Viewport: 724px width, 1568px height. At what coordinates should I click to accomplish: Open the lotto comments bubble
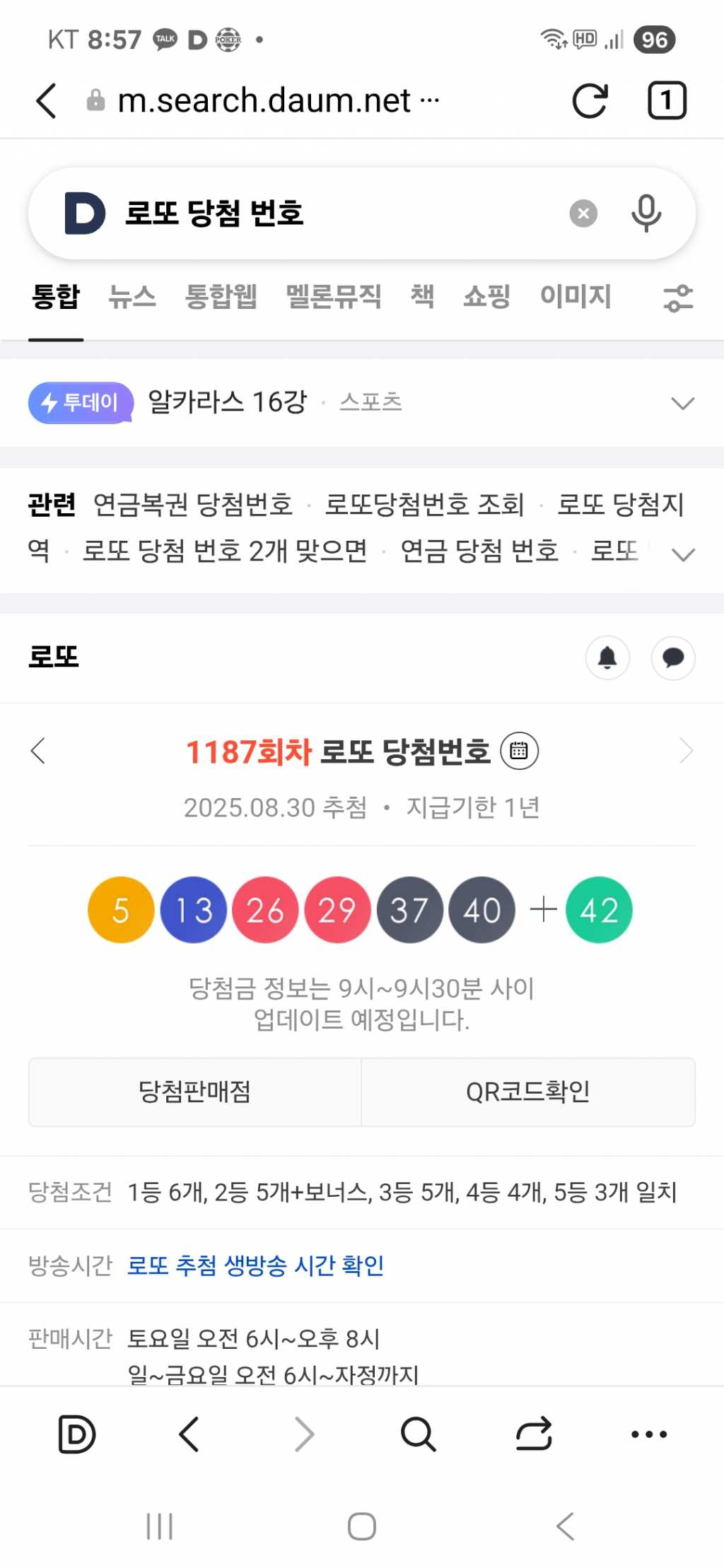(x=672, y=658)
